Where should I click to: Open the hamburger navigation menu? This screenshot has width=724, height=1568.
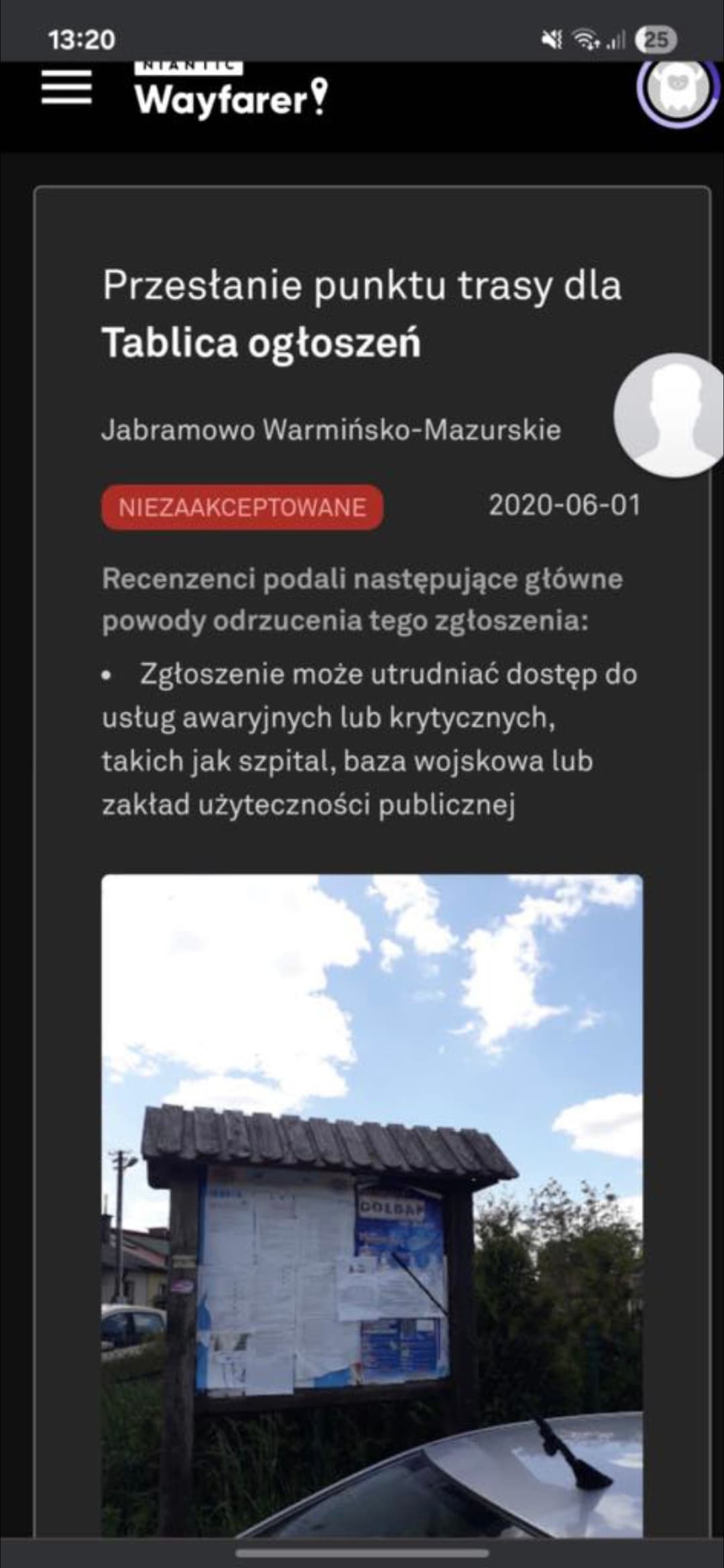[66, 88]
